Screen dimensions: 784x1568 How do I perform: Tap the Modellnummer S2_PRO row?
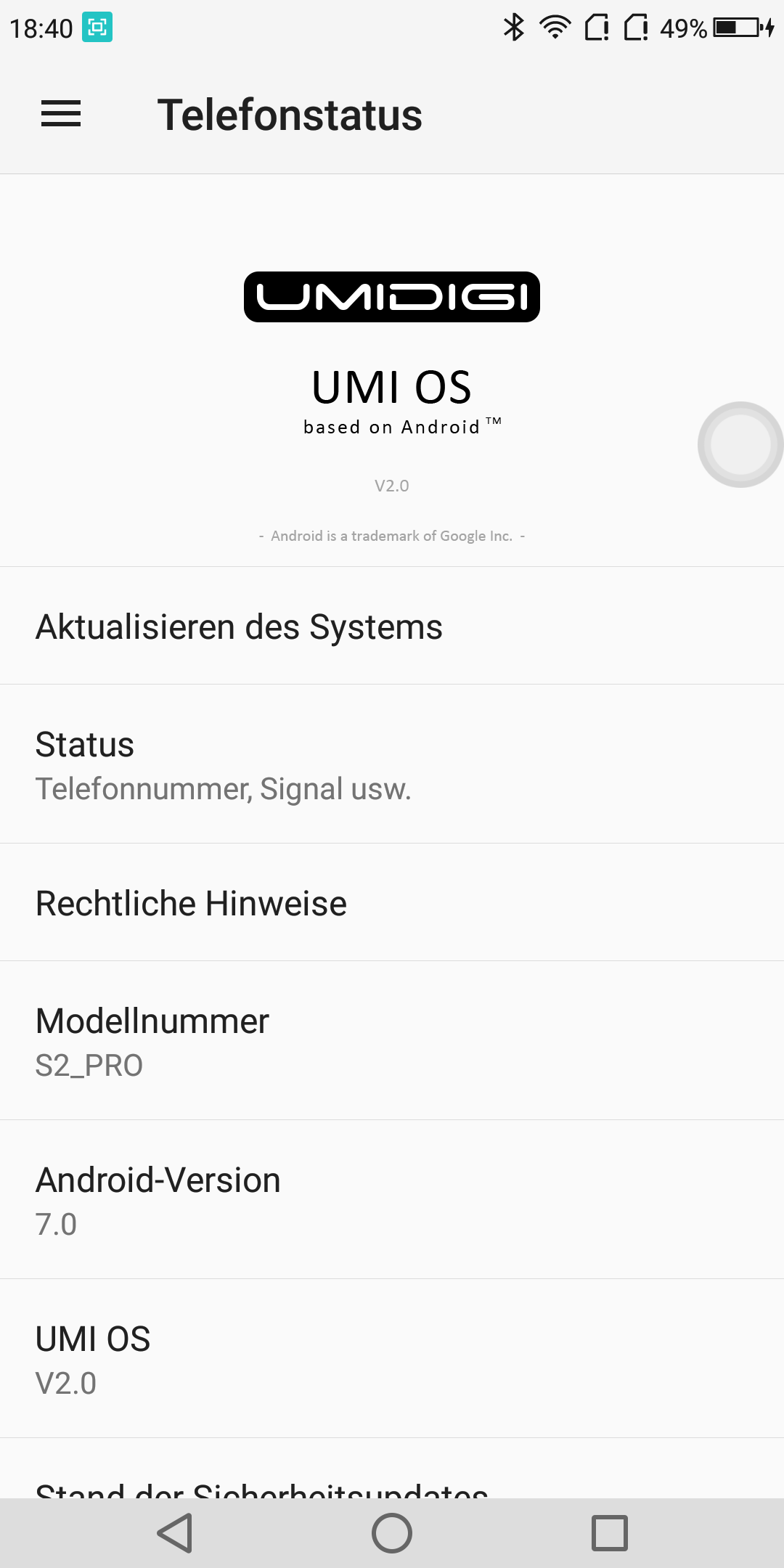pyautogui.click(x=392, y=1042)
